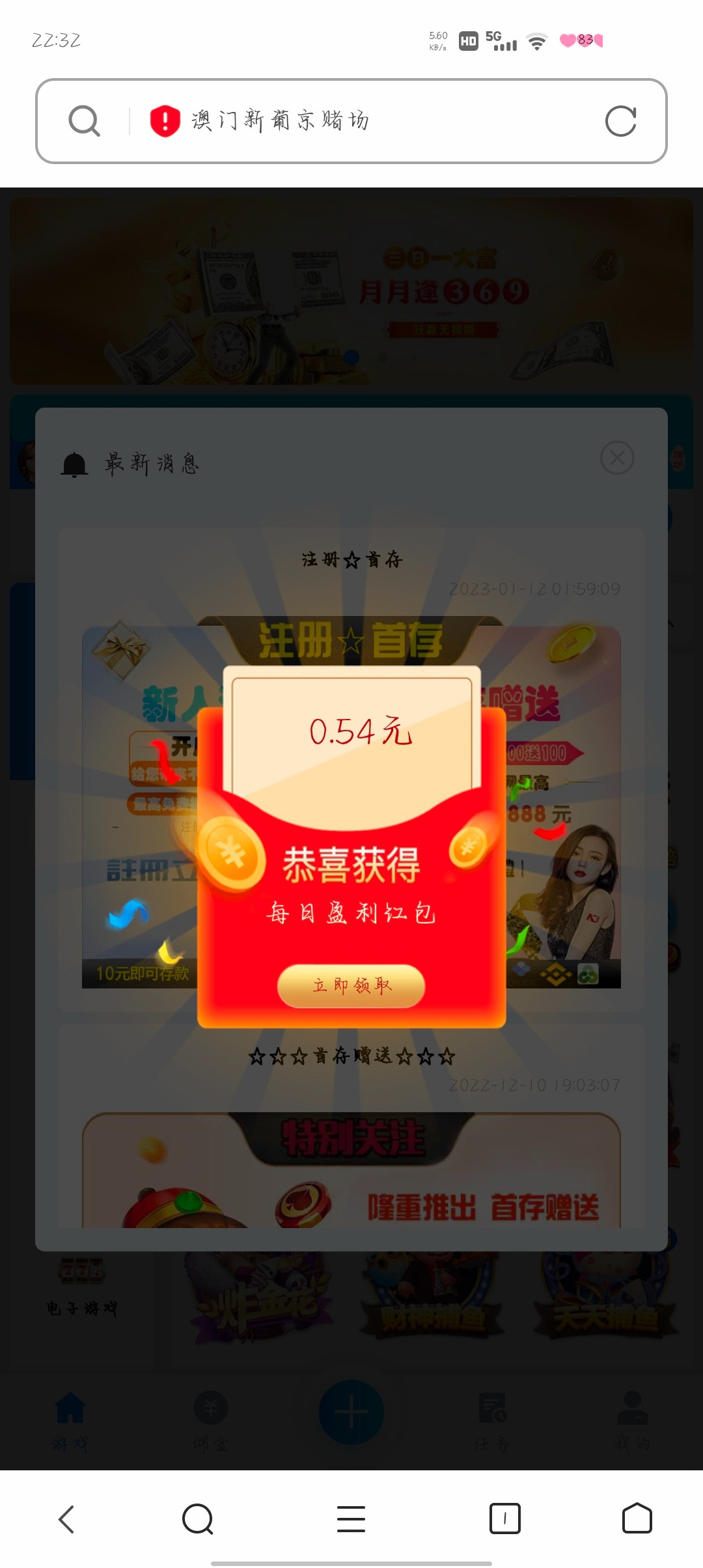Tap the search icon in address bar
This screenshot has height=1568, width=703.
click(85, 121)
